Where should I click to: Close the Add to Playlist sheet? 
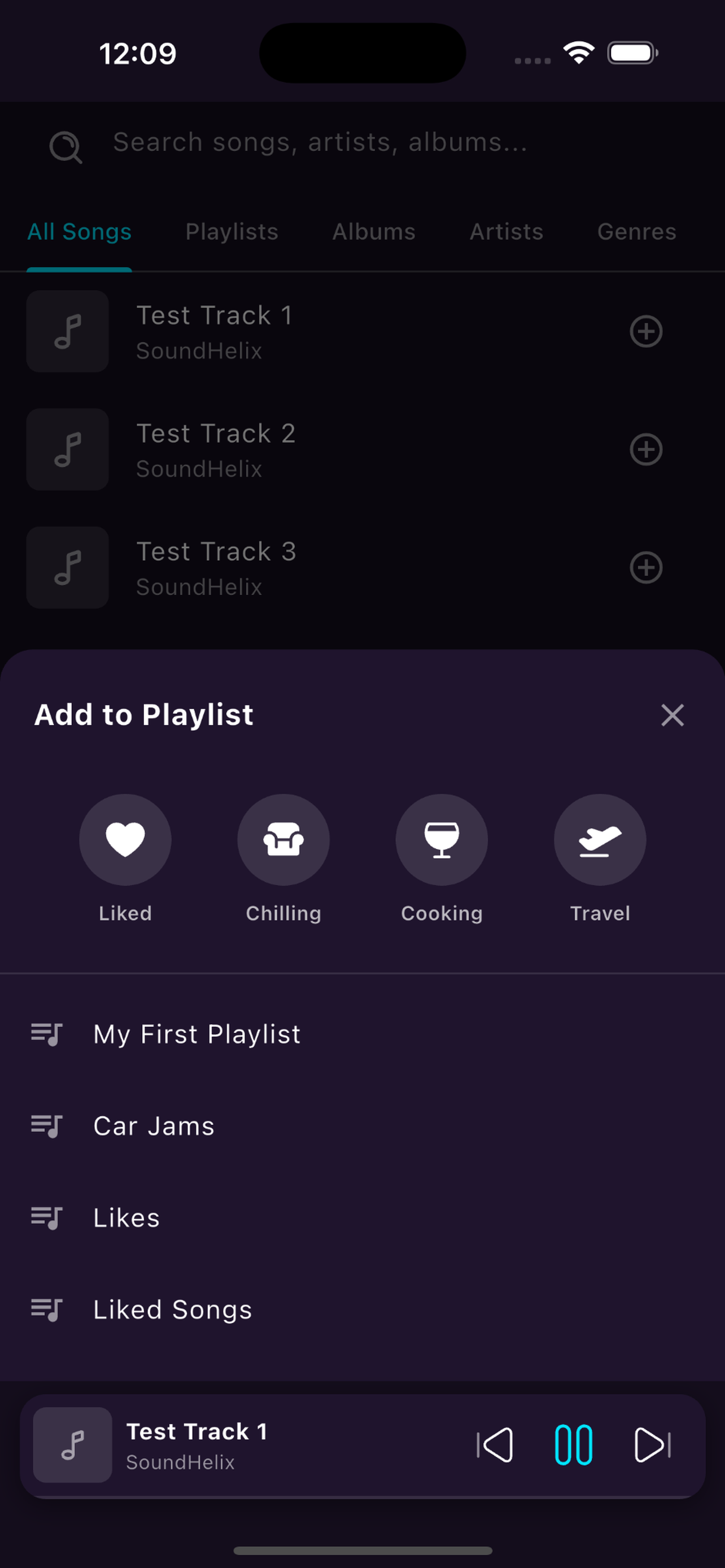[x=672, y=715]
